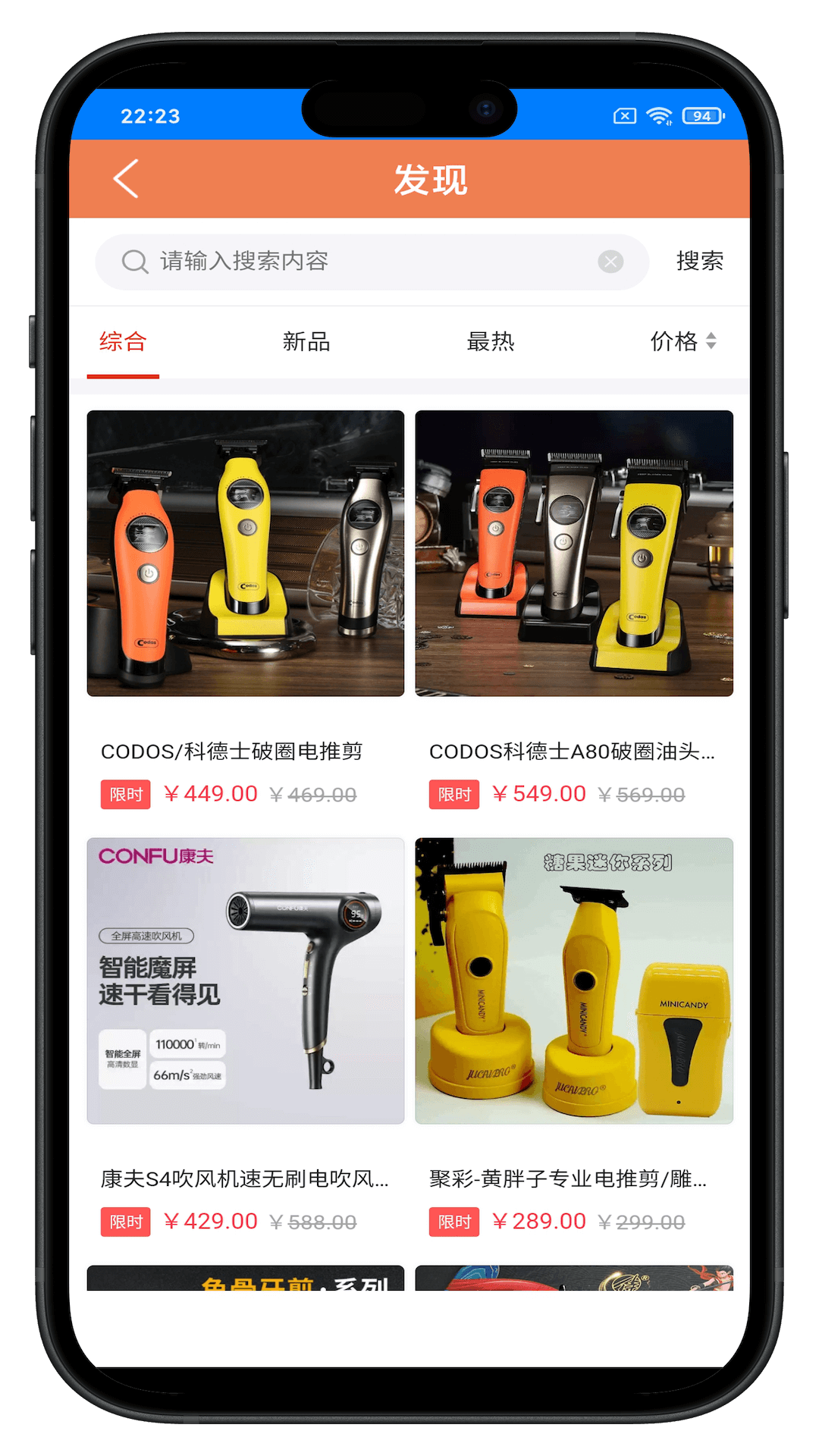Viewport: 819px width, 1456px height.
Task: Switch to the 综合 tab
Action: coord(123,342)
